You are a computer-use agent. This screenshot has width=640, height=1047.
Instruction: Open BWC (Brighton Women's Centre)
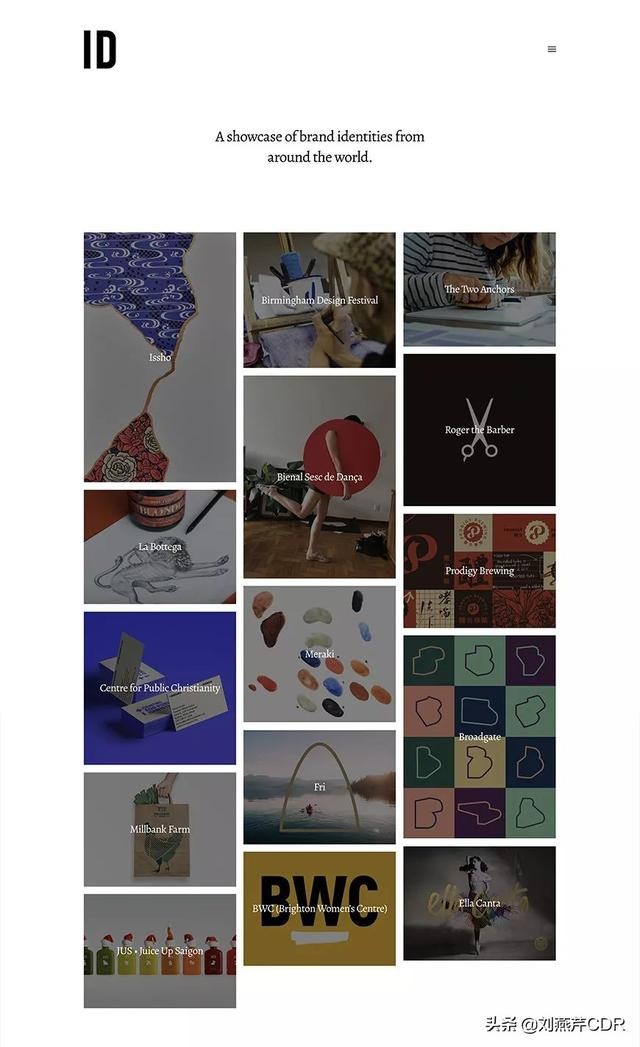[320, 909]
